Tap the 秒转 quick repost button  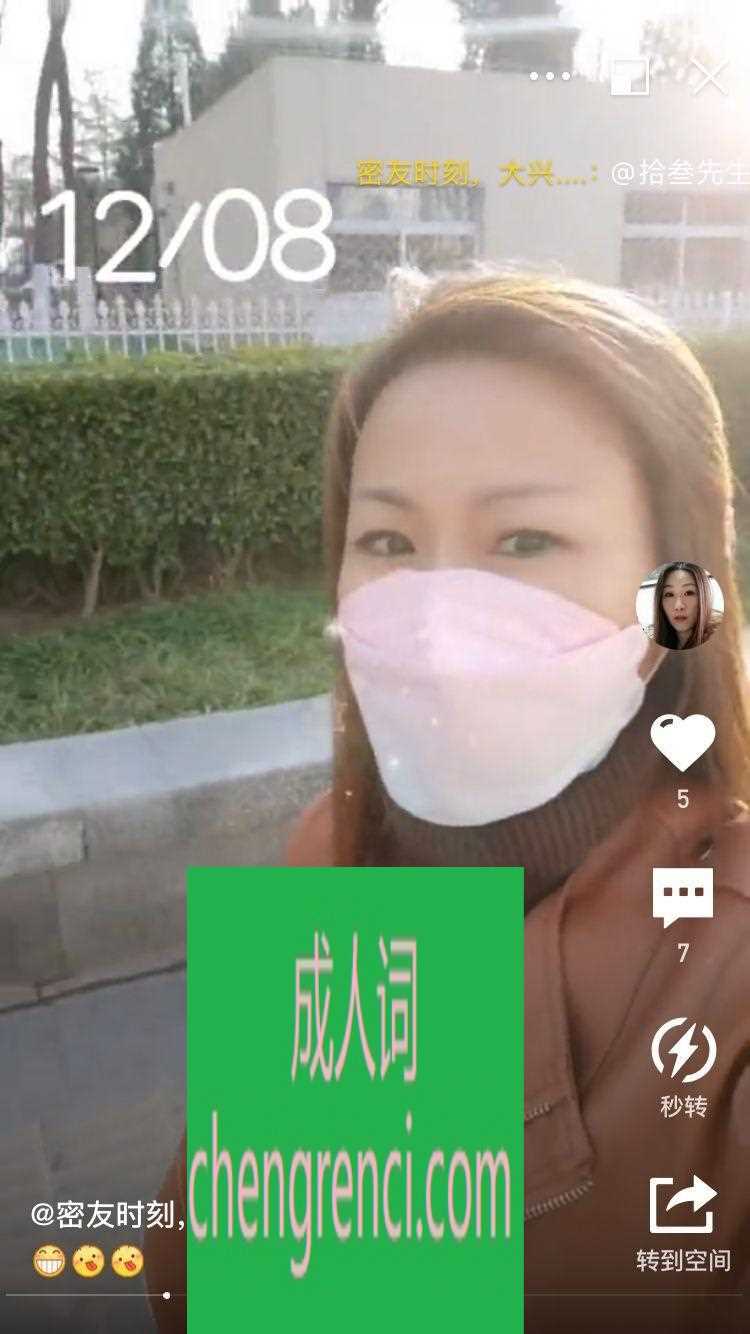pos(683,1052)
